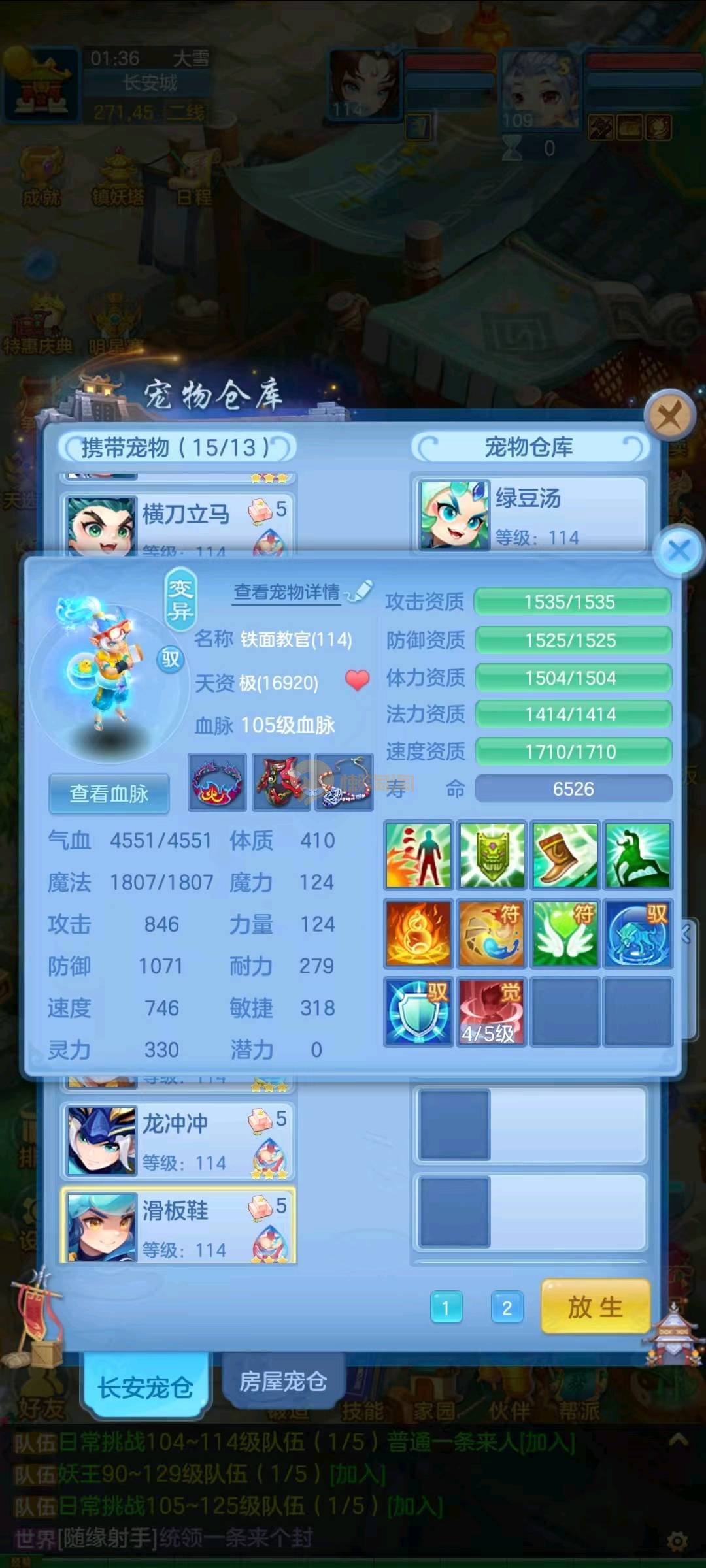Switch to the 房屋宠仓 tab
The width and height of the screenshot is (706, 1568).
[282, 1381]
